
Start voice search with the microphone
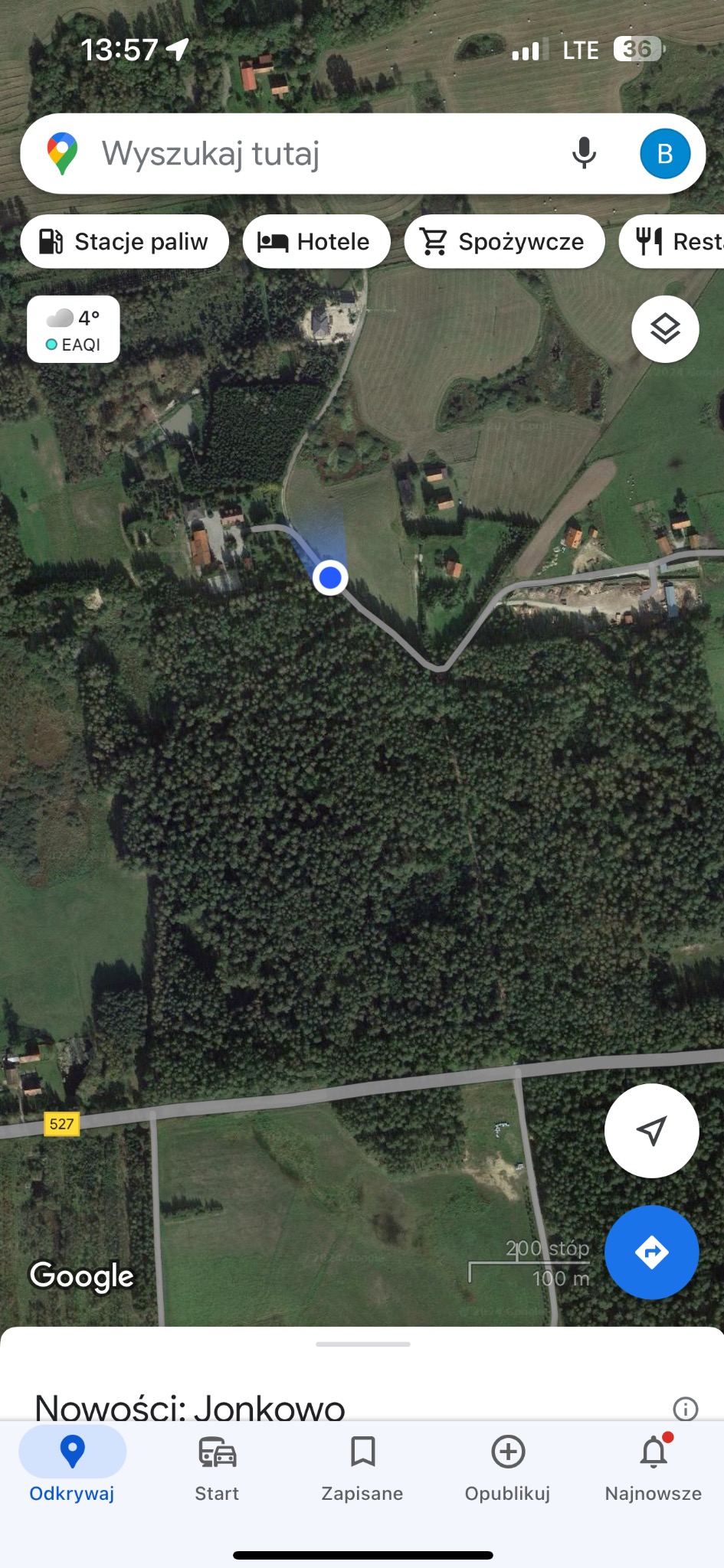click(x=584, y=153)
